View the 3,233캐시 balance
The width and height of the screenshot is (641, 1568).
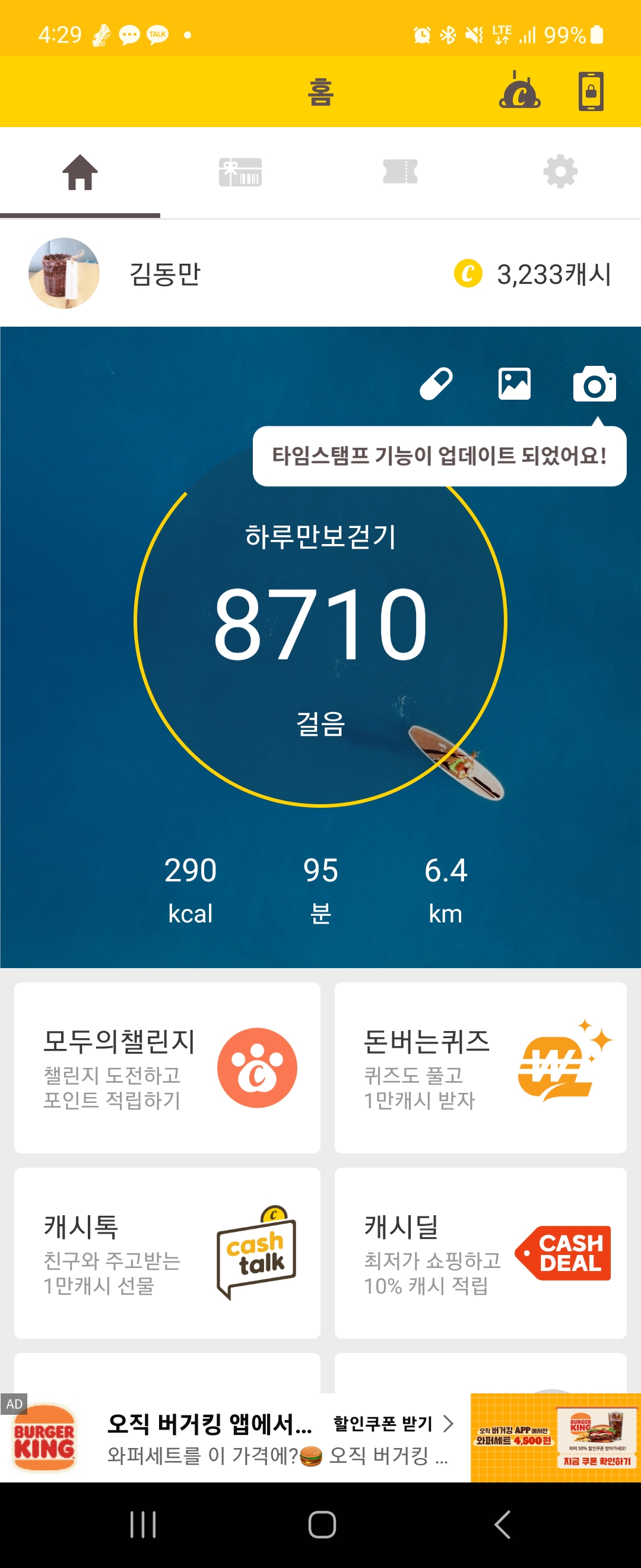coord(533,274)
